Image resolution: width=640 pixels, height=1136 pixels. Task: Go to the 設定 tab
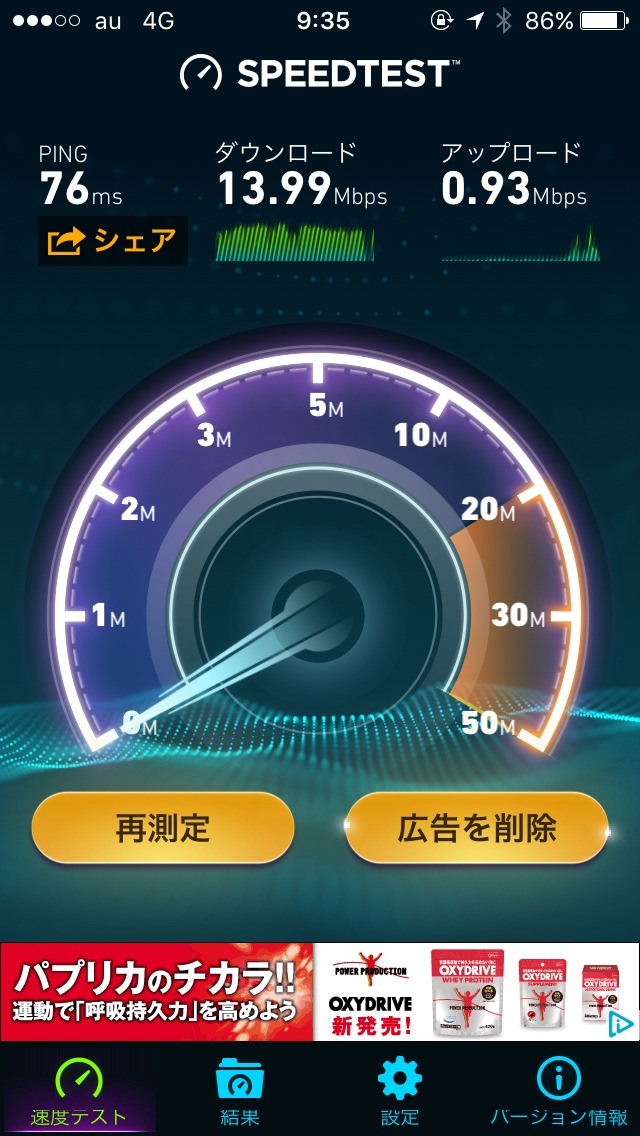[399, 1091]
